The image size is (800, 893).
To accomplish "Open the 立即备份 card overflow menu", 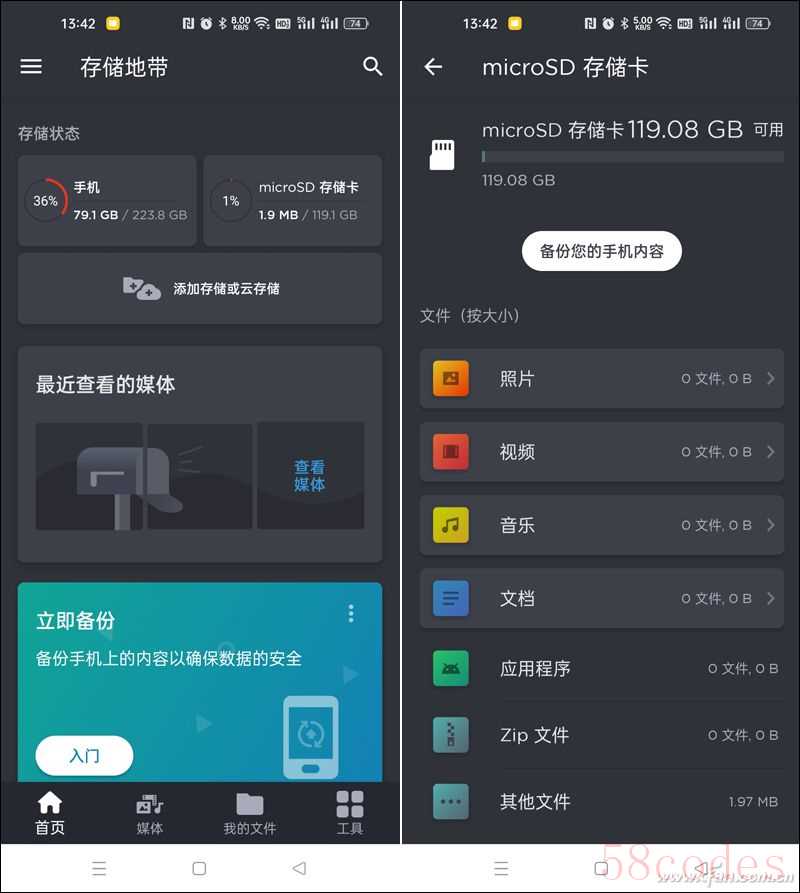I will (x=350, y=613).
